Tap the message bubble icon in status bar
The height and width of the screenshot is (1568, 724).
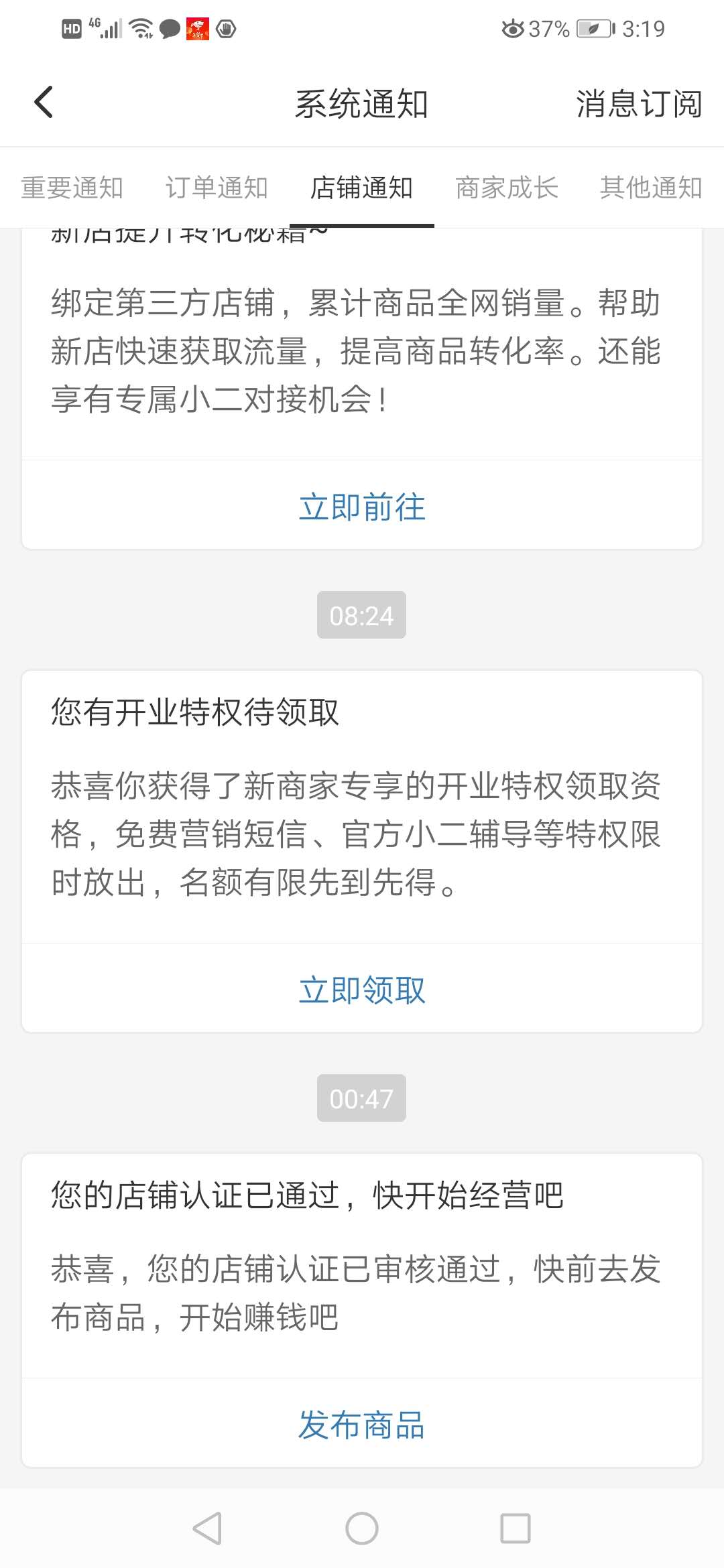(x=170, y=29)
